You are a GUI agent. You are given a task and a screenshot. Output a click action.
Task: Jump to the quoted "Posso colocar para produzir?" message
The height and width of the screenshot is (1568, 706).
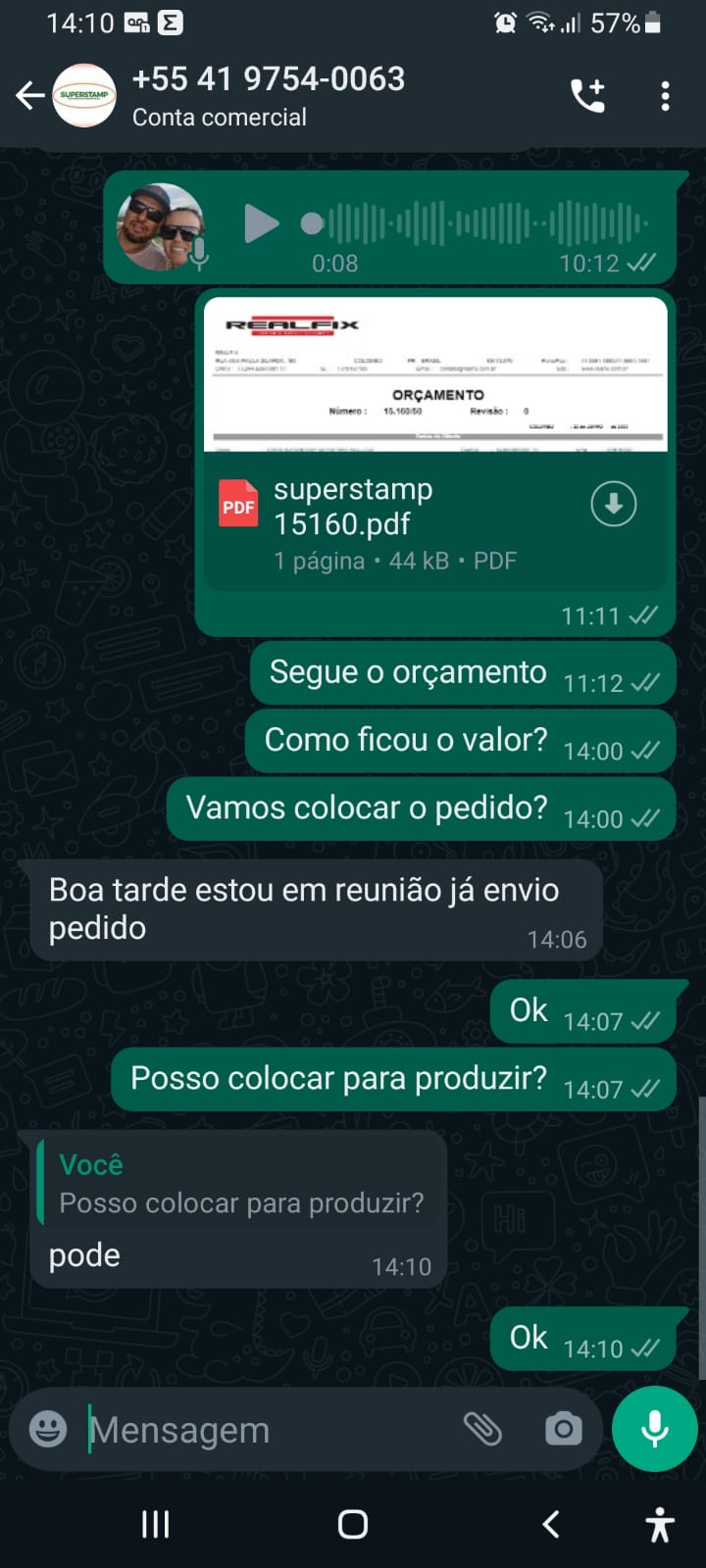coord(241,1185)
